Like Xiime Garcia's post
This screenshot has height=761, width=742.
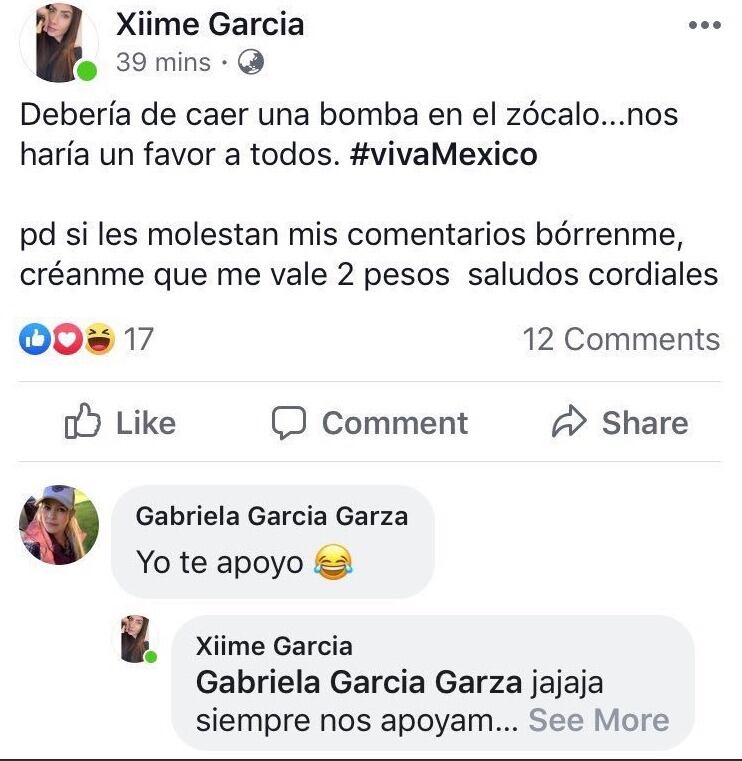click(x=120, y=424)
